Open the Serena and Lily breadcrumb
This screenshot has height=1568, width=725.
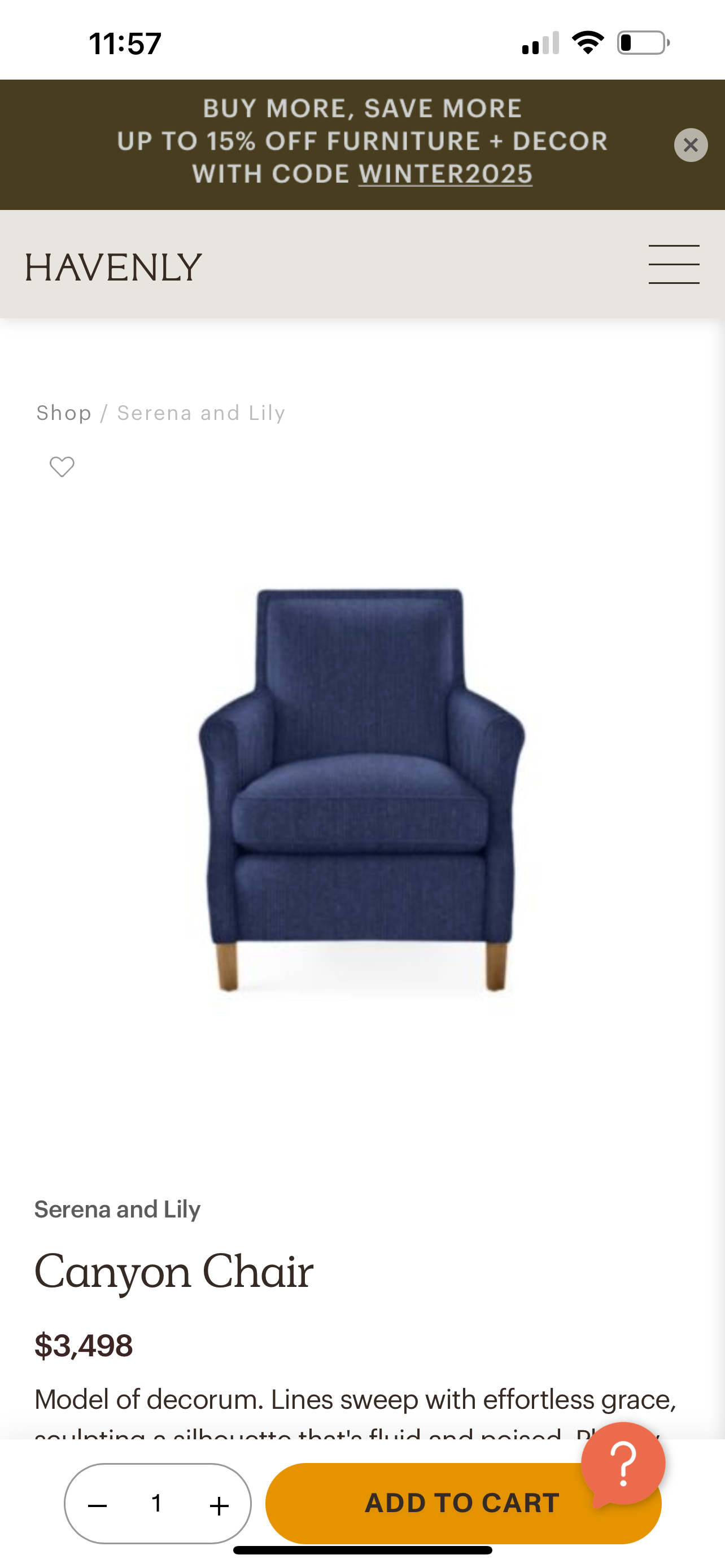[x=201, y=413]
